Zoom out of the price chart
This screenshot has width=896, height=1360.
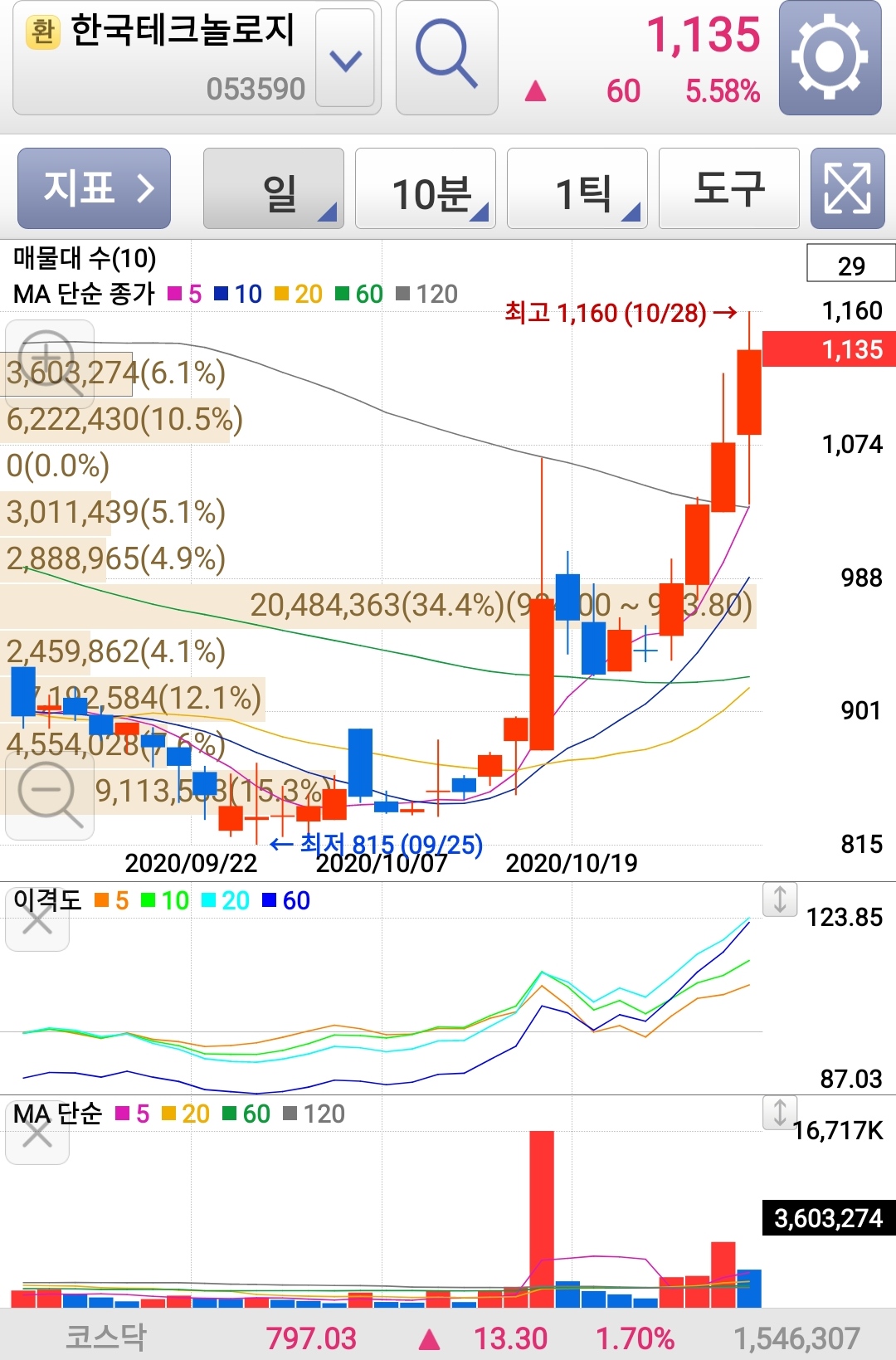click(50, 795)
